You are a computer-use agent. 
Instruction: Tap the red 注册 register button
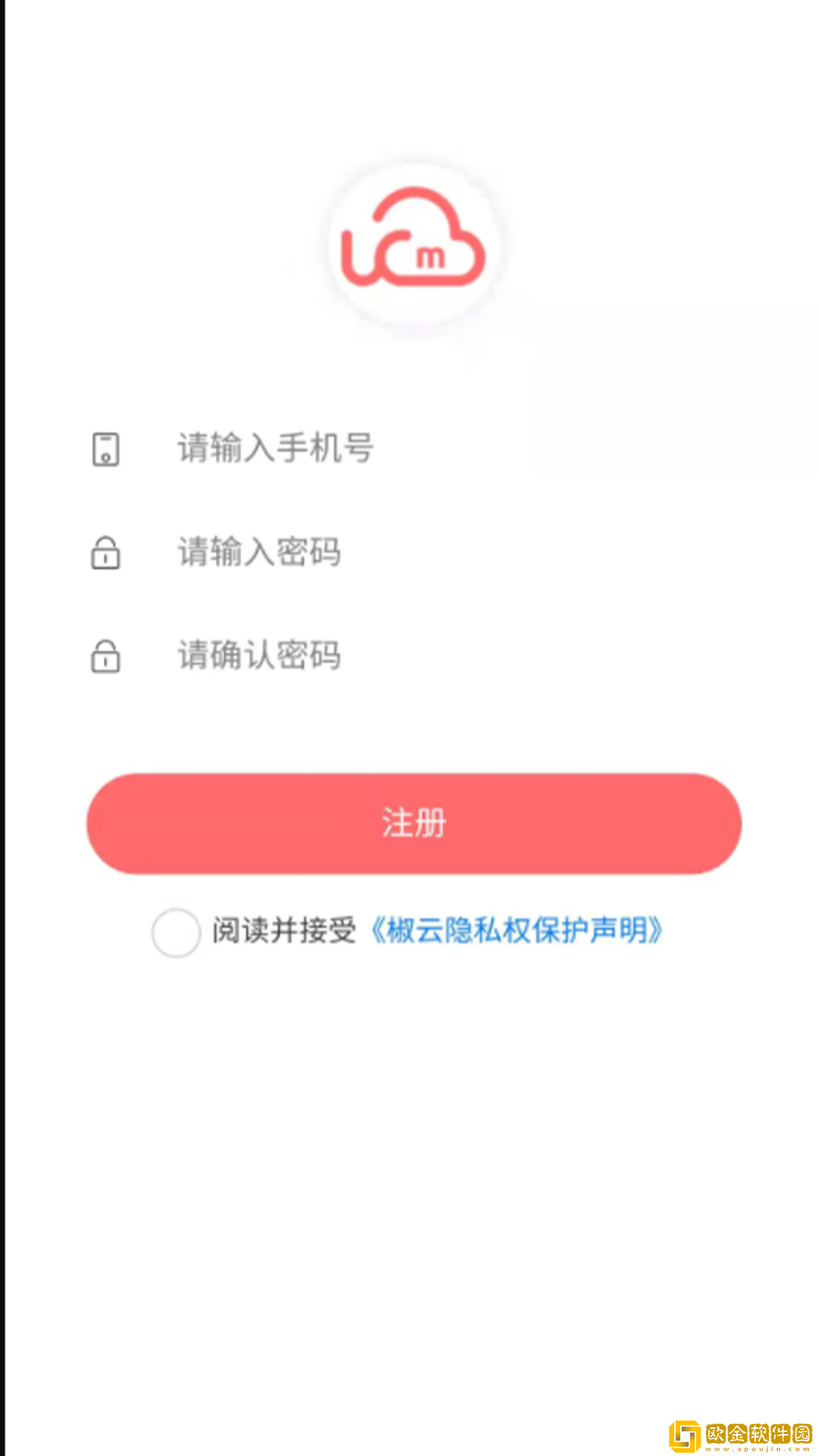click(x=414, y=824)
